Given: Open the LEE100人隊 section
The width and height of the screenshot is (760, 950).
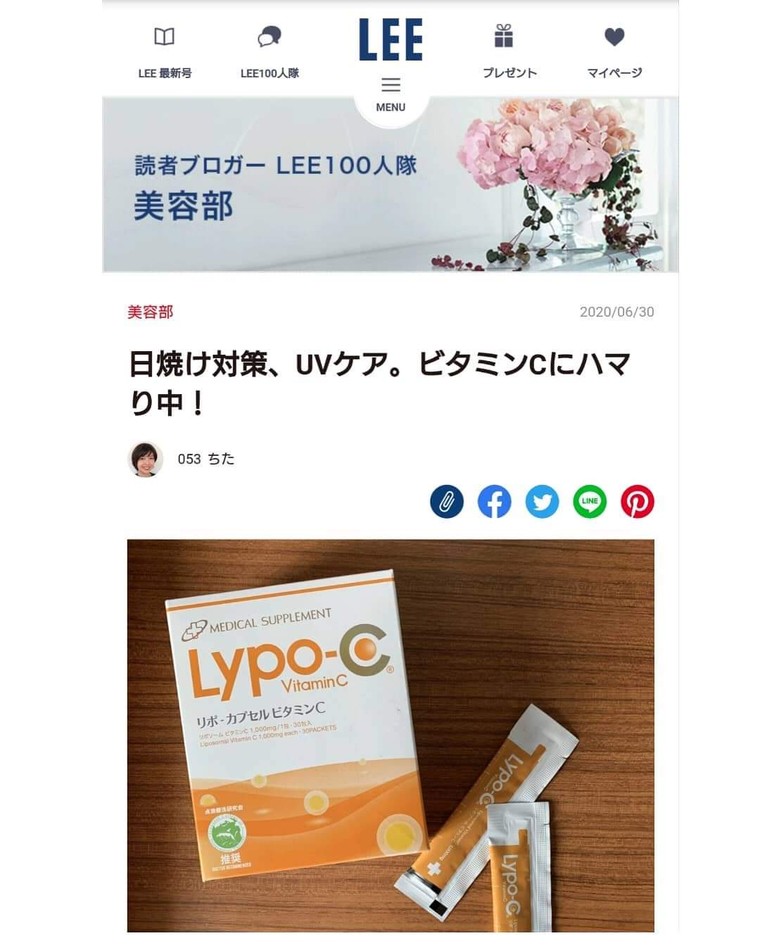Looking at the screenshot, I should 269,52.
